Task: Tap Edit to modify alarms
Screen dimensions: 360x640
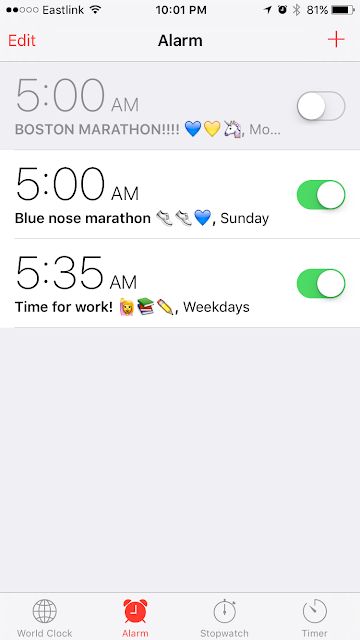Action: coord(22,41)
